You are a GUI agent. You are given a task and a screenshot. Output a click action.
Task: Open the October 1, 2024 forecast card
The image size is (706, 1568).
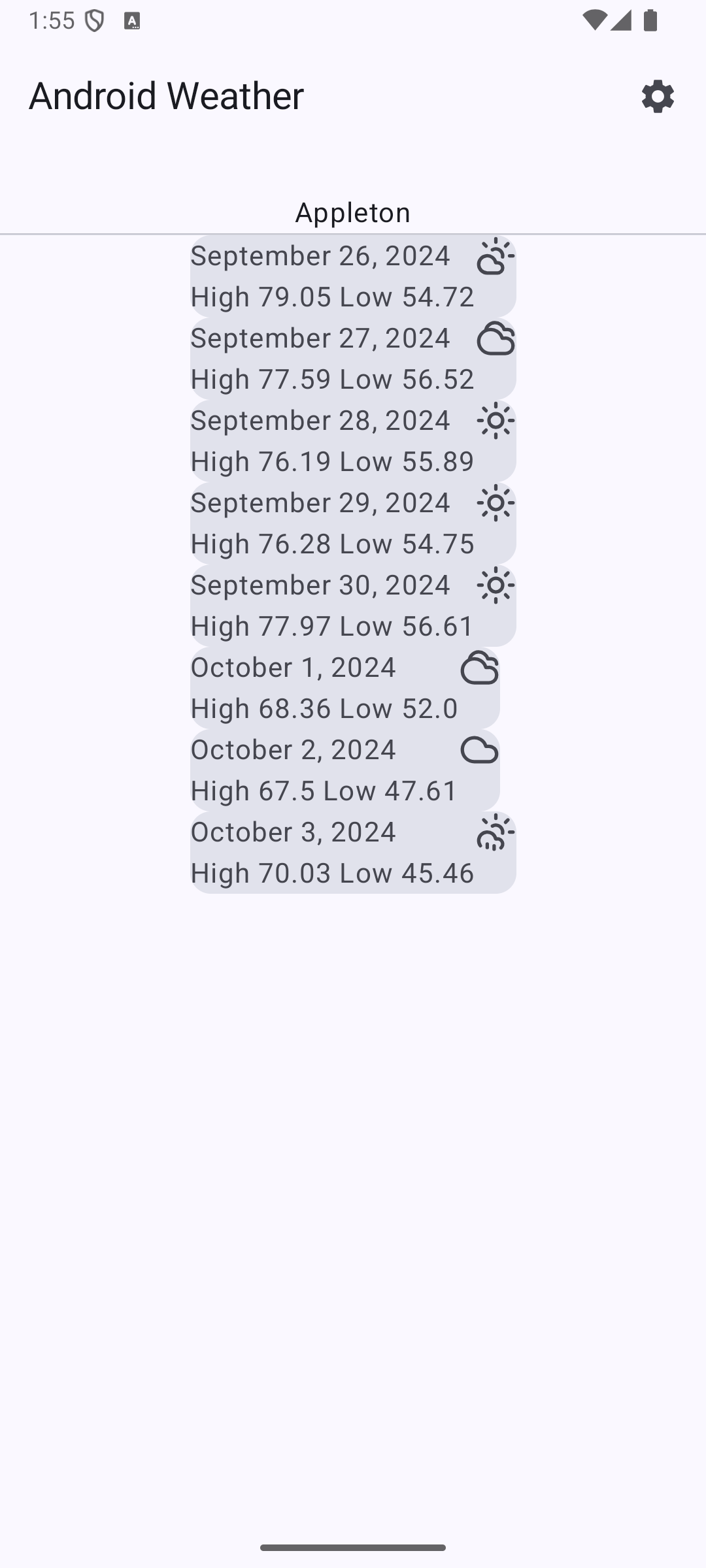(345, 688)
